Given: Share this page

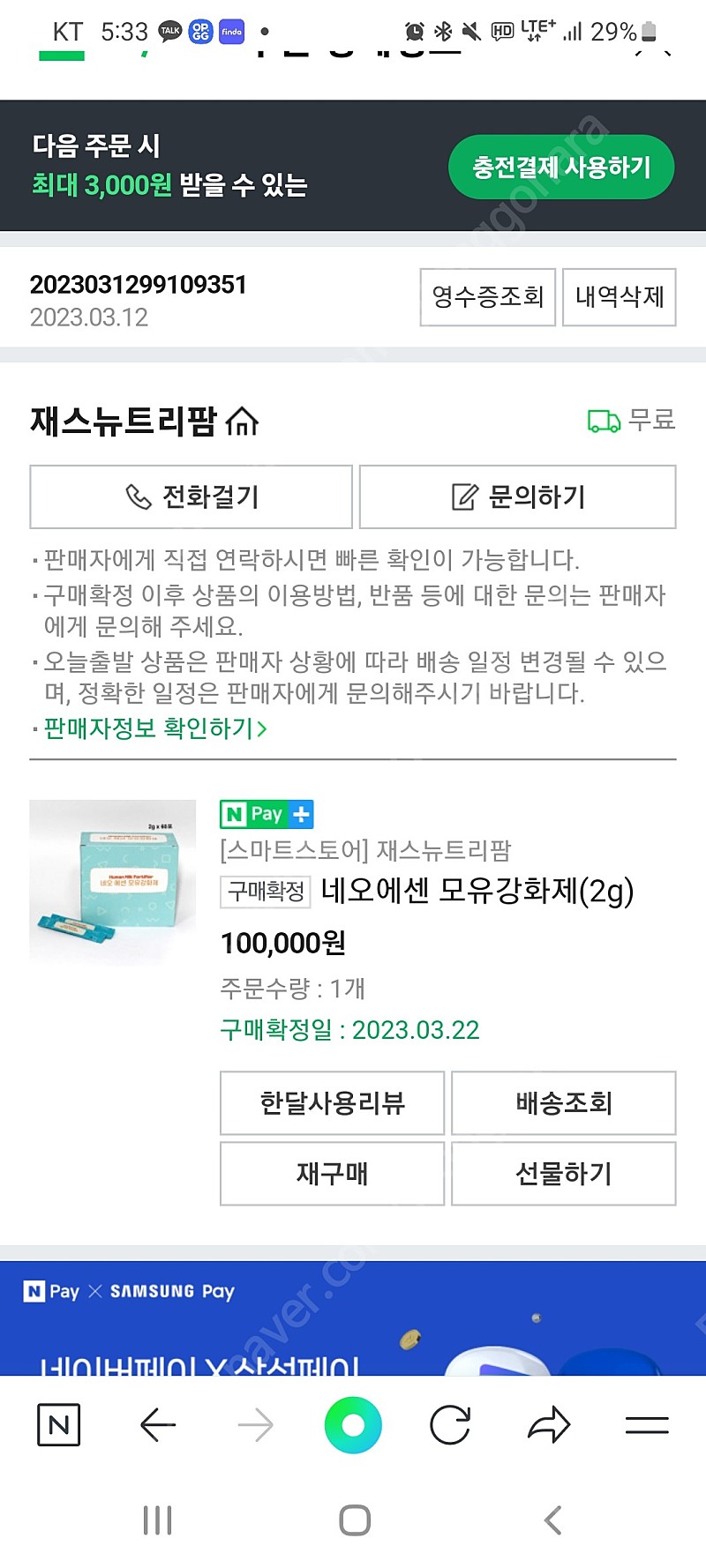Looking at the screenshot, I should tap(549, 1424).
